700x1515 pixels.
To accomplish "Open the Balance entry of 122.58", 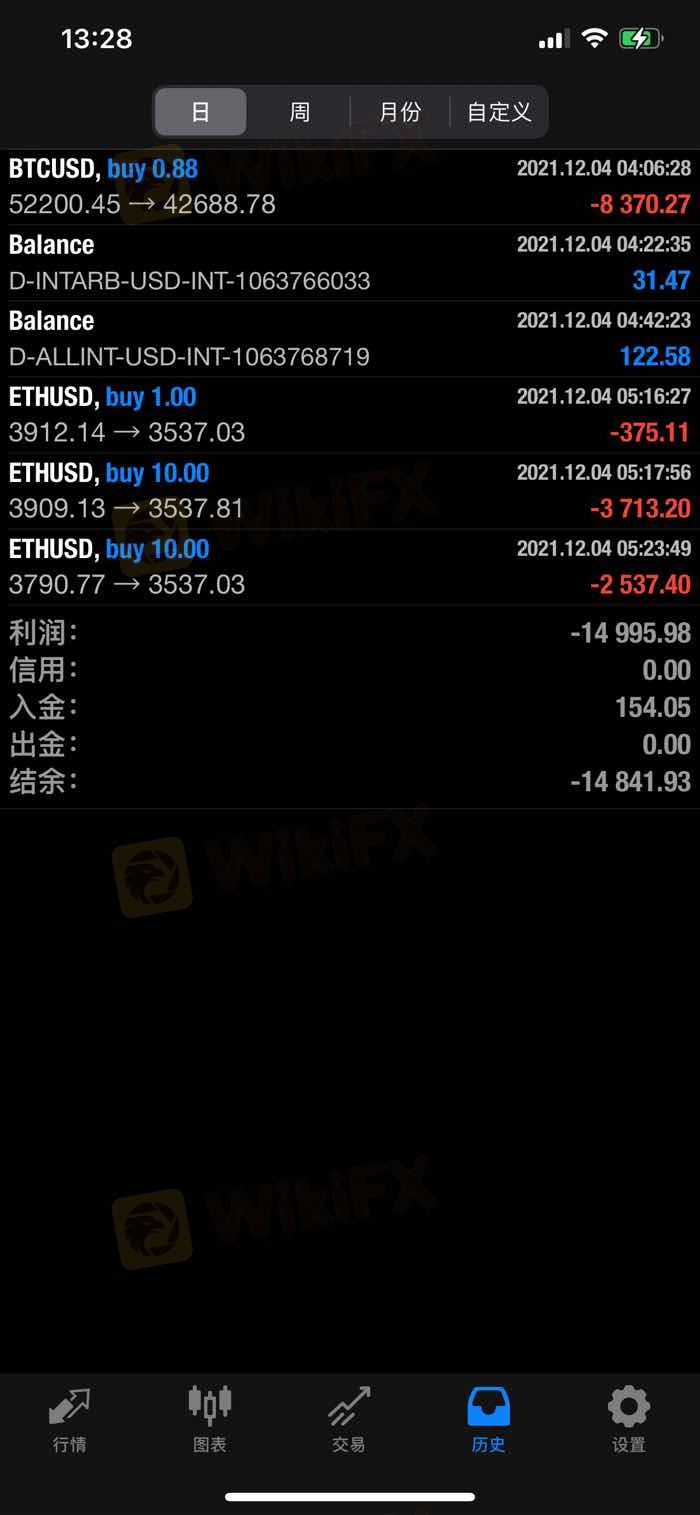I will click(x=350, y=339).
